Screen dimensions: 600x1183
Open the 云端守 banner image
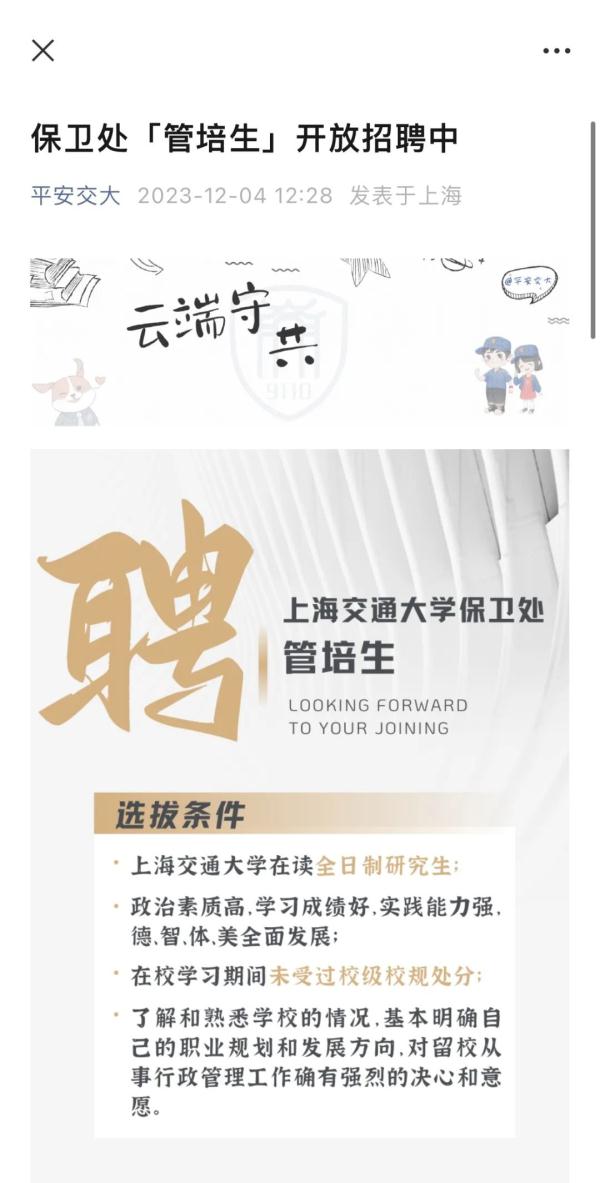300,342
